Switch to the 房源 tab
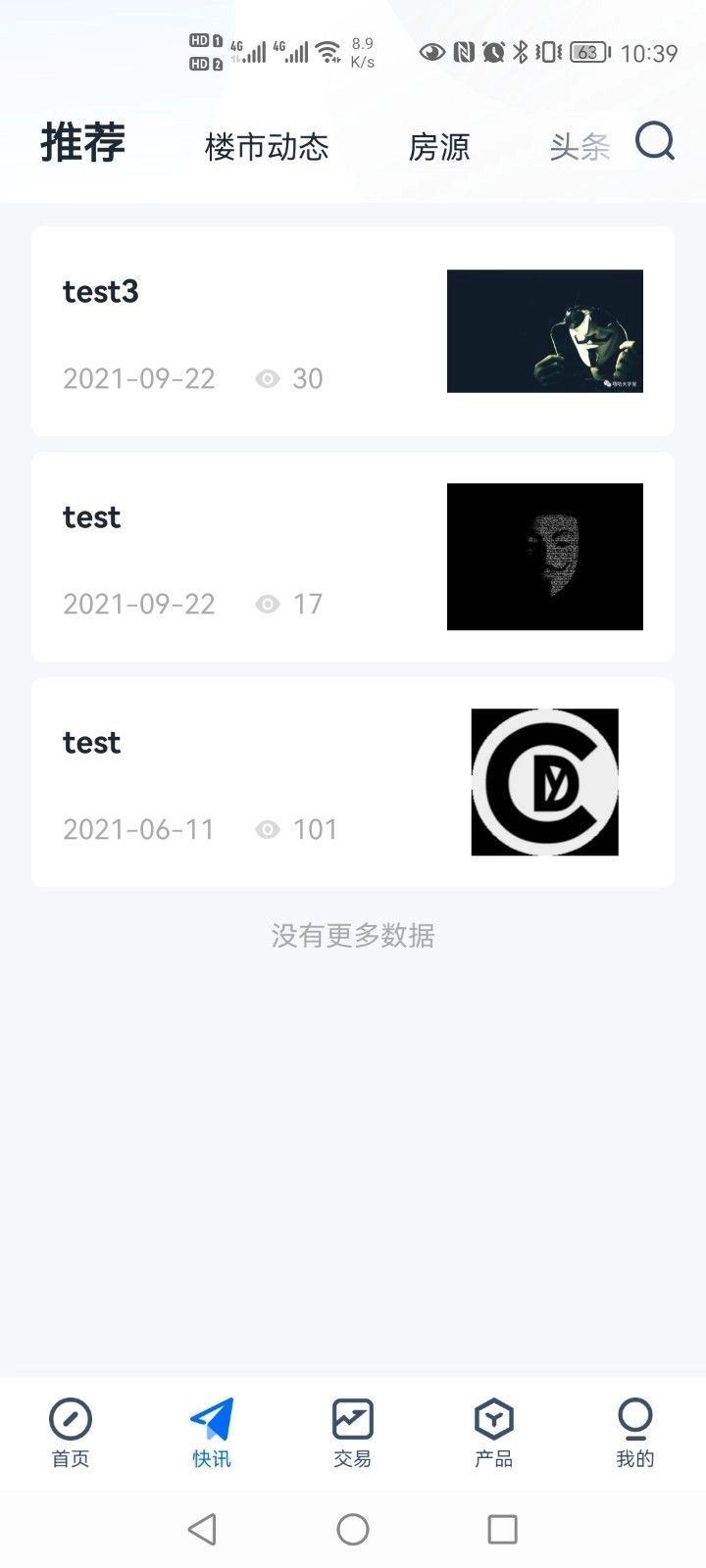Viewport: 706px width, 1568px height. (x=441, y=145)
